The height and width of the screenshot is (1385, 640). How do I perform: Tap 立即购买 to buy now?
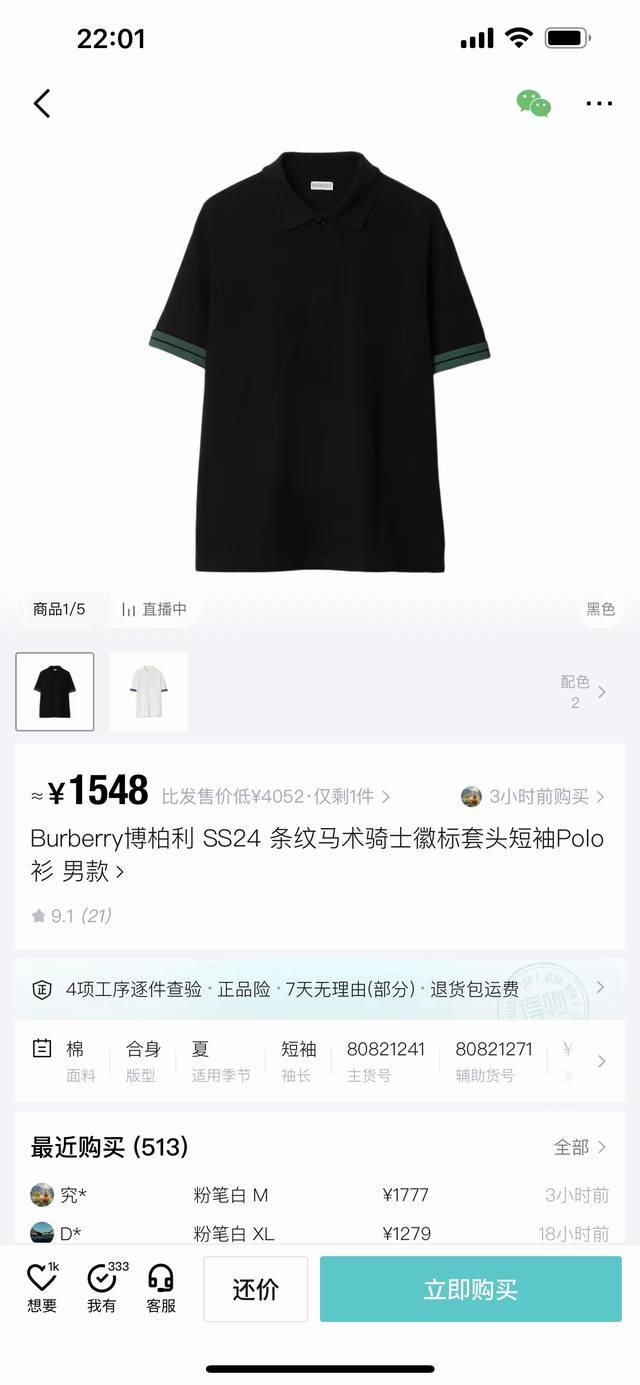tap(470, 1289)
